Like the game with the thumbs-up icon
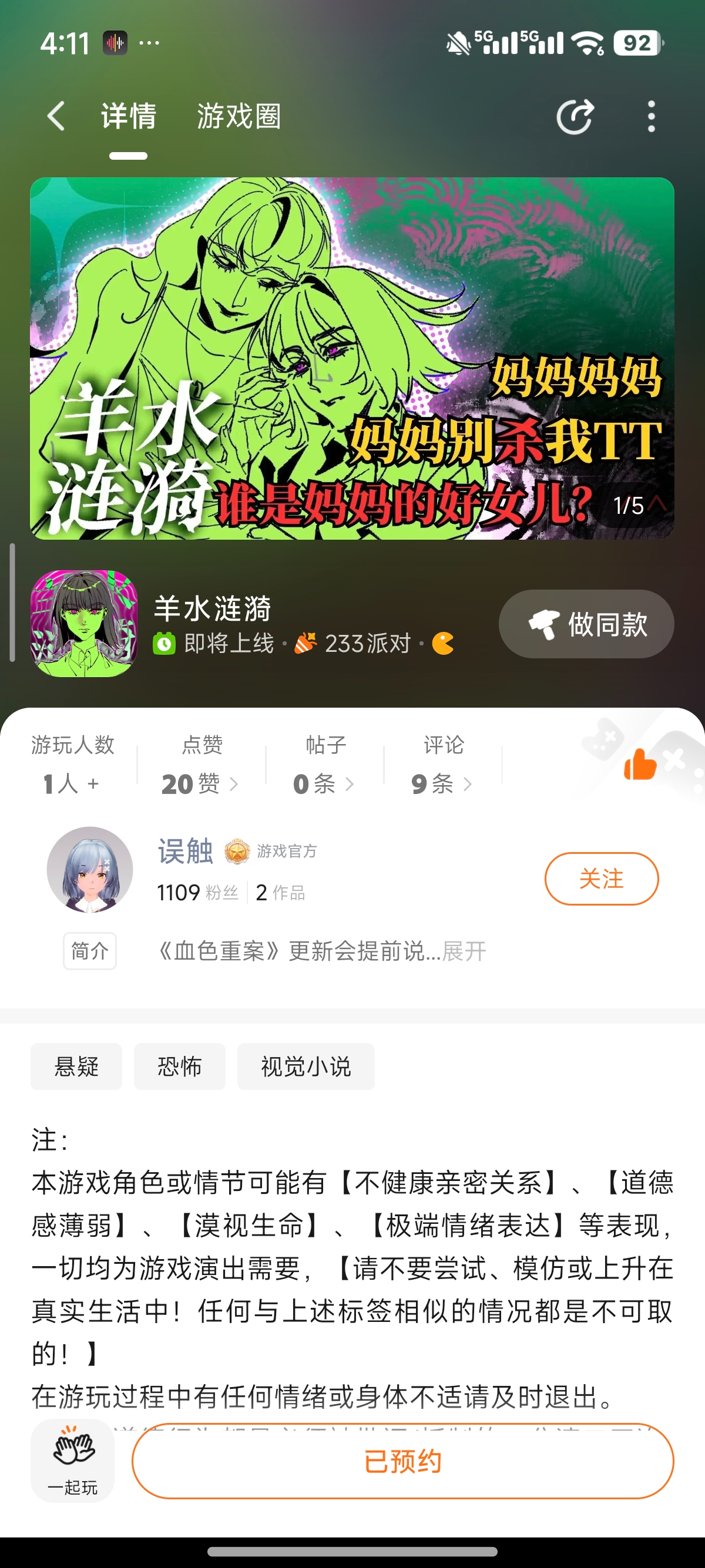The width and height of the screenshot is (705, 1568). 640,764
